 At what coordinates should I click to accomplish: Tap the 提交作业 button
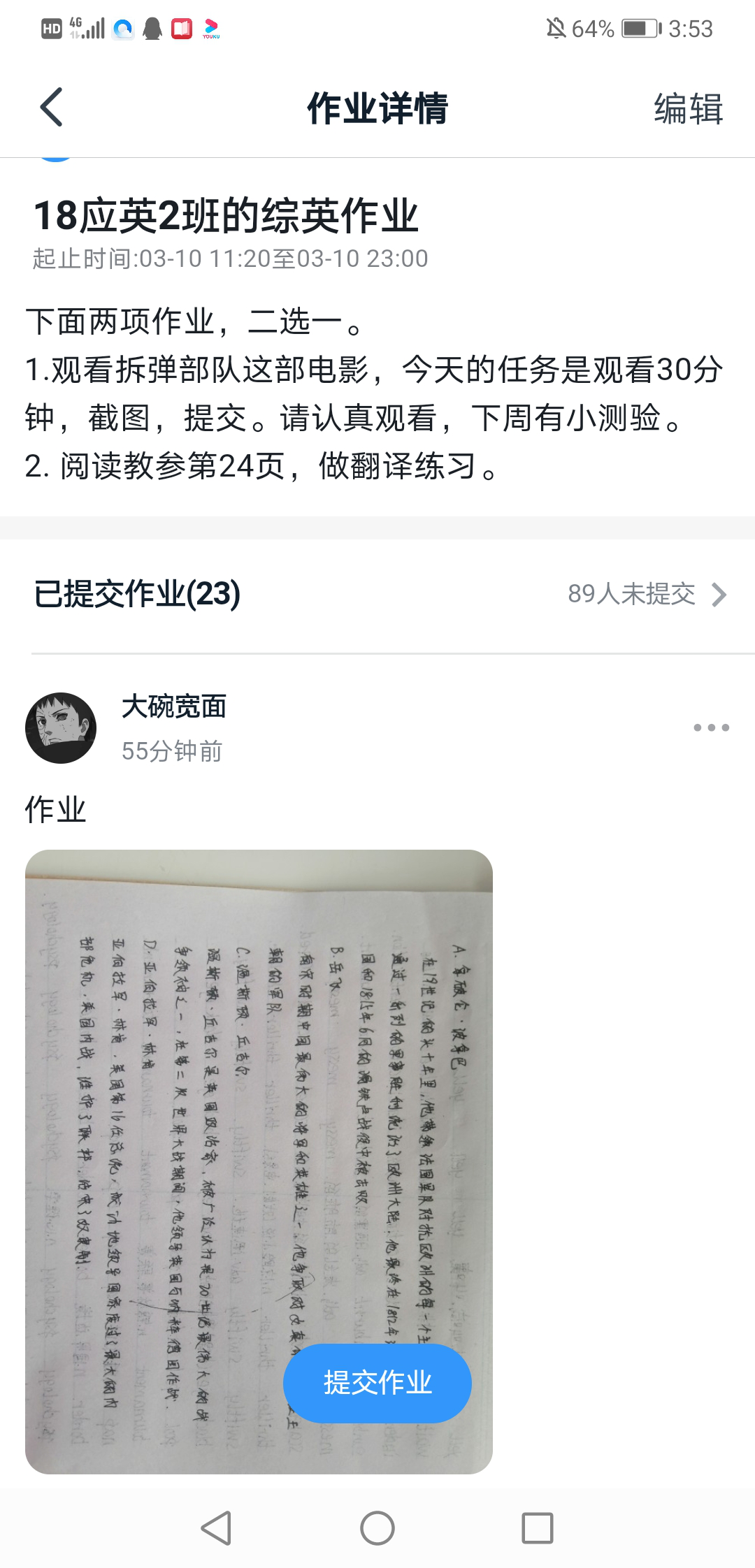[x=377, y=1384]
